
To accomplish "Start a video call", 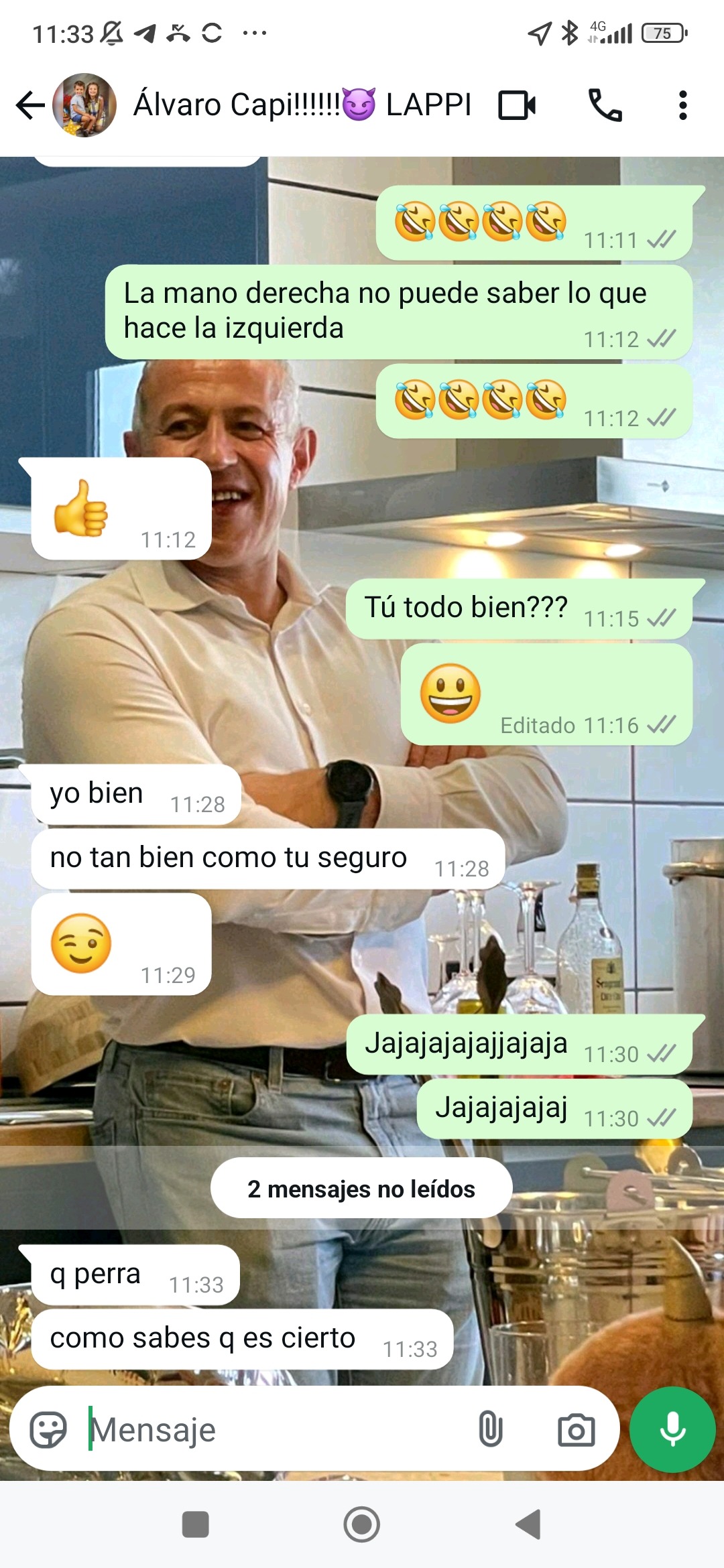I will click(517, 105).
